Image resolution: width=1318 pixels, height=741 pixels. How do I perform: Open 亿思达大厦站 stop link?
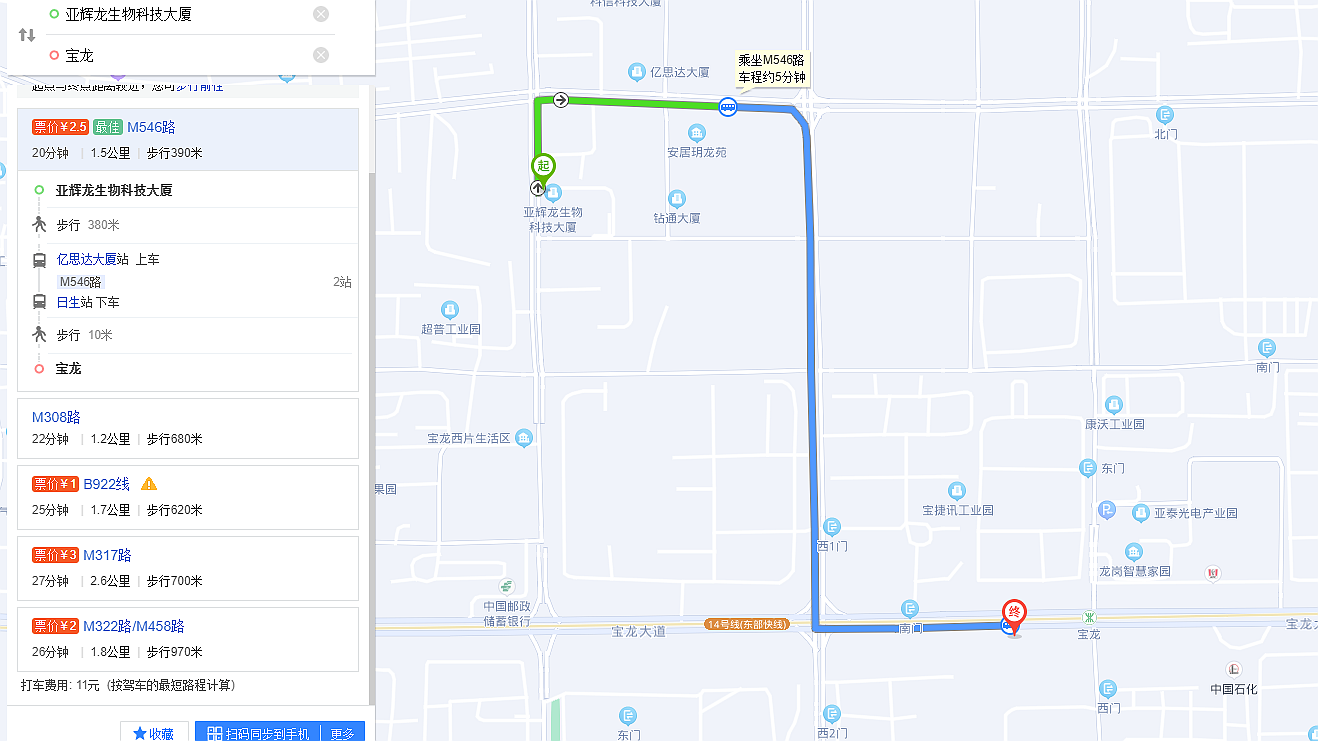[x=86, y=259]
